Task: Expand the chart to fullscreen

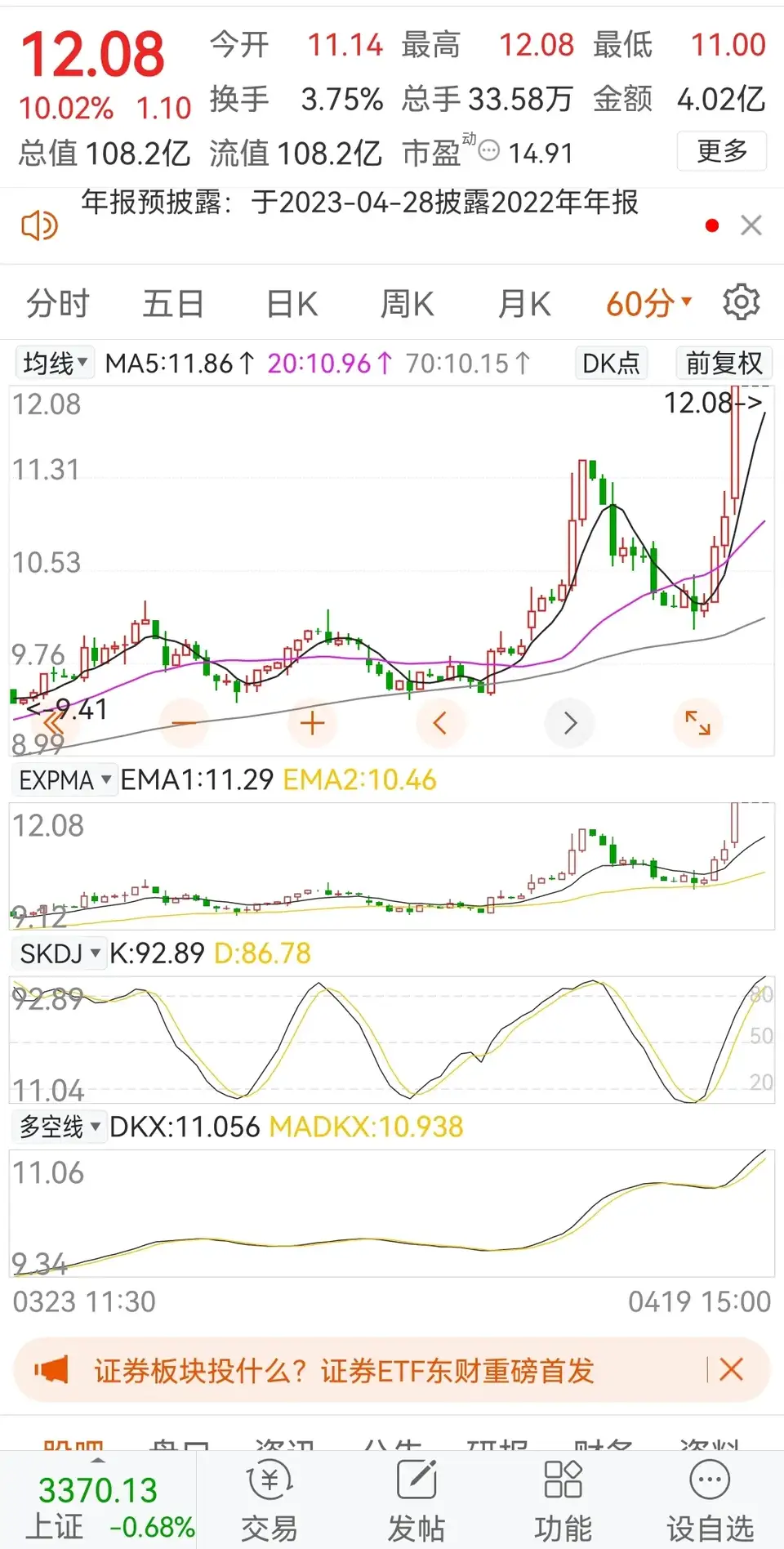Action: (697, 723)
